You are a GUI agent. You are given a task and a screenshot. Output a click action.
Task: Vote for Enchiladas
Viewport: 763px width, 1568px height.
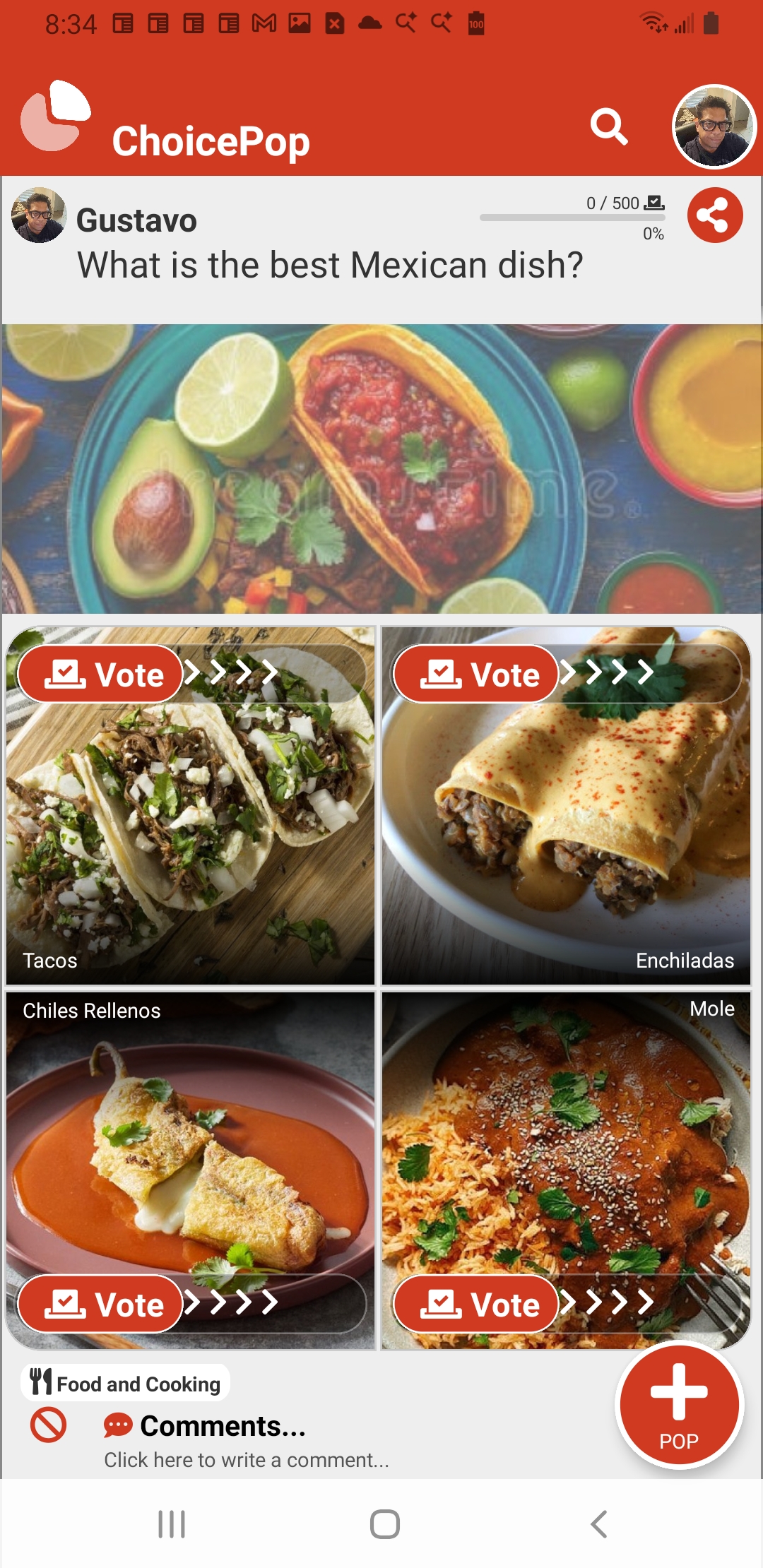(x=475, y=674)
